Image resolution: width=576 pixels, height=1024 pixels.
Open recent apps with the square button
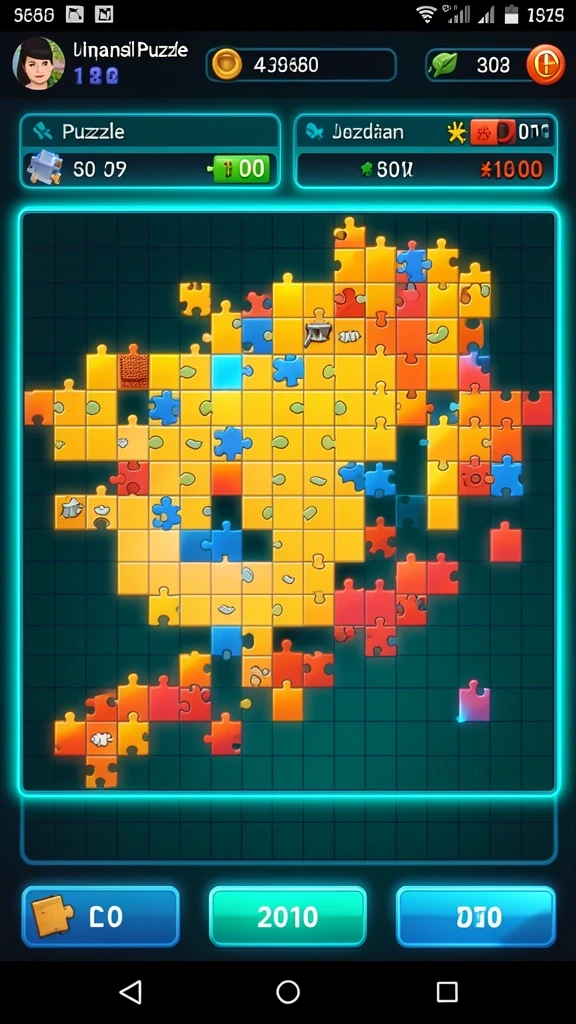[x=447, y=992]
